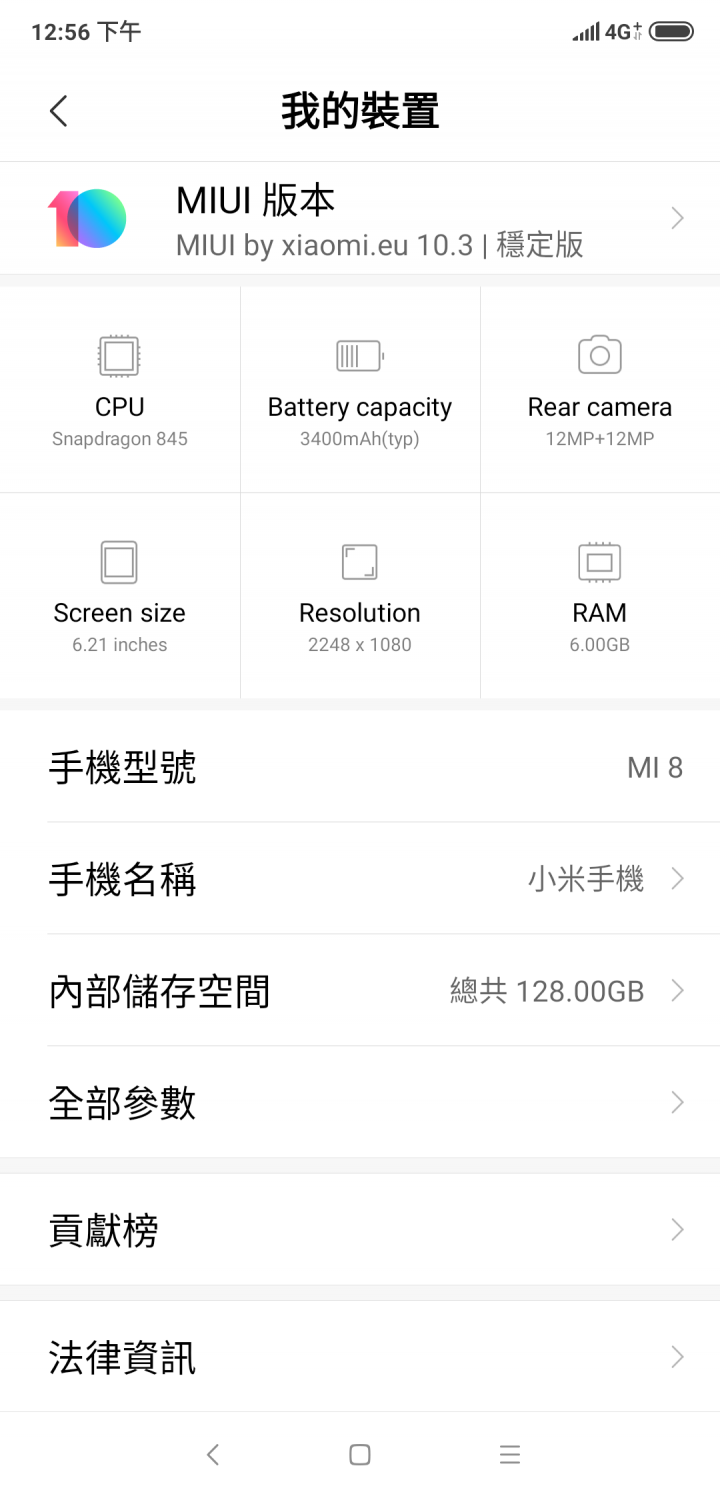
Task: Open the MIUI 版本 row
Action: (360, 218)
